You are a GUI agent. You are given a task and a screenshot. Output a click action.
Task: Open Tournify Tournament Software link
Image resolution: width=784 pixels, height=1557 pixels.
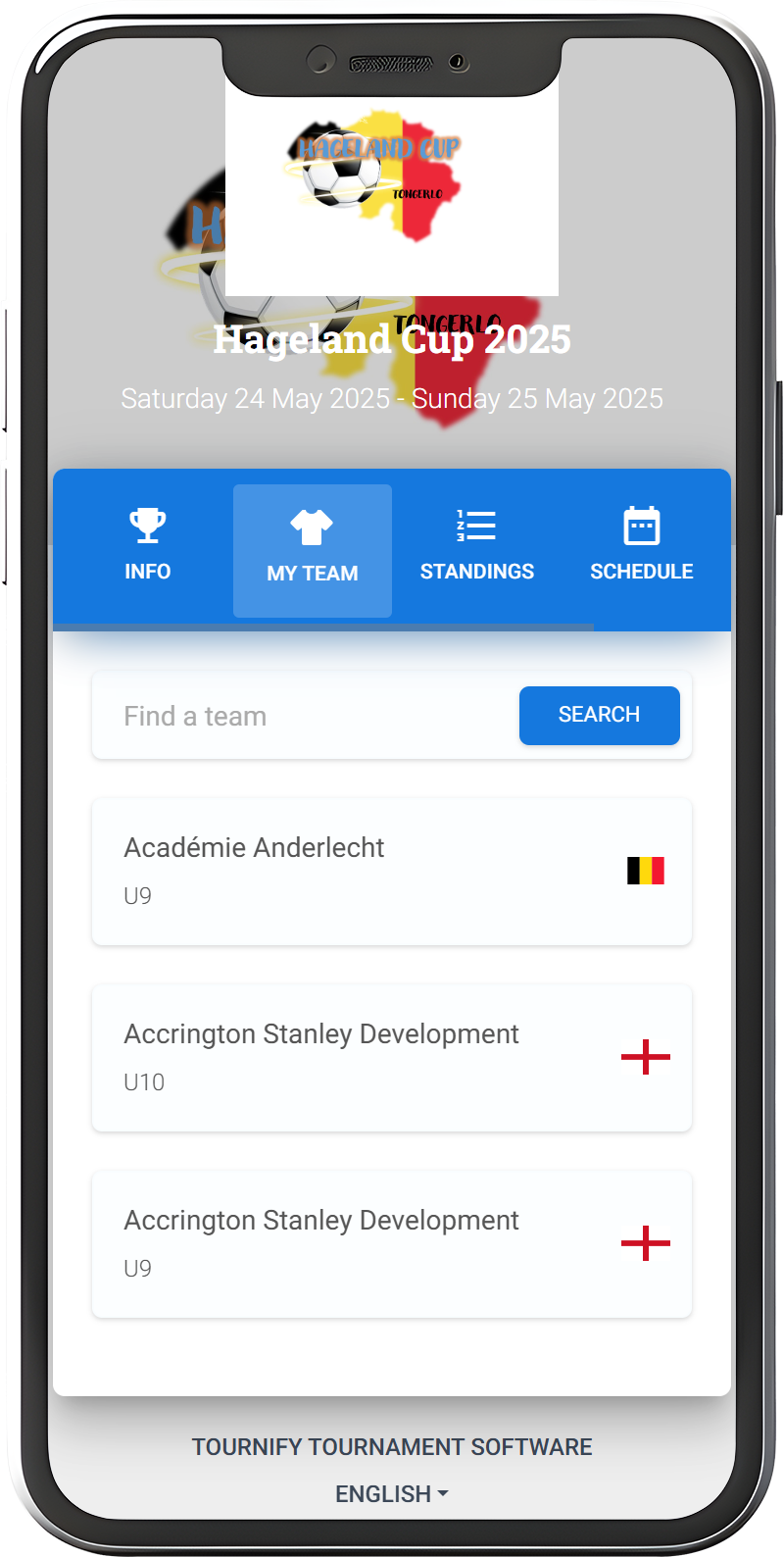click(392, 1446)
